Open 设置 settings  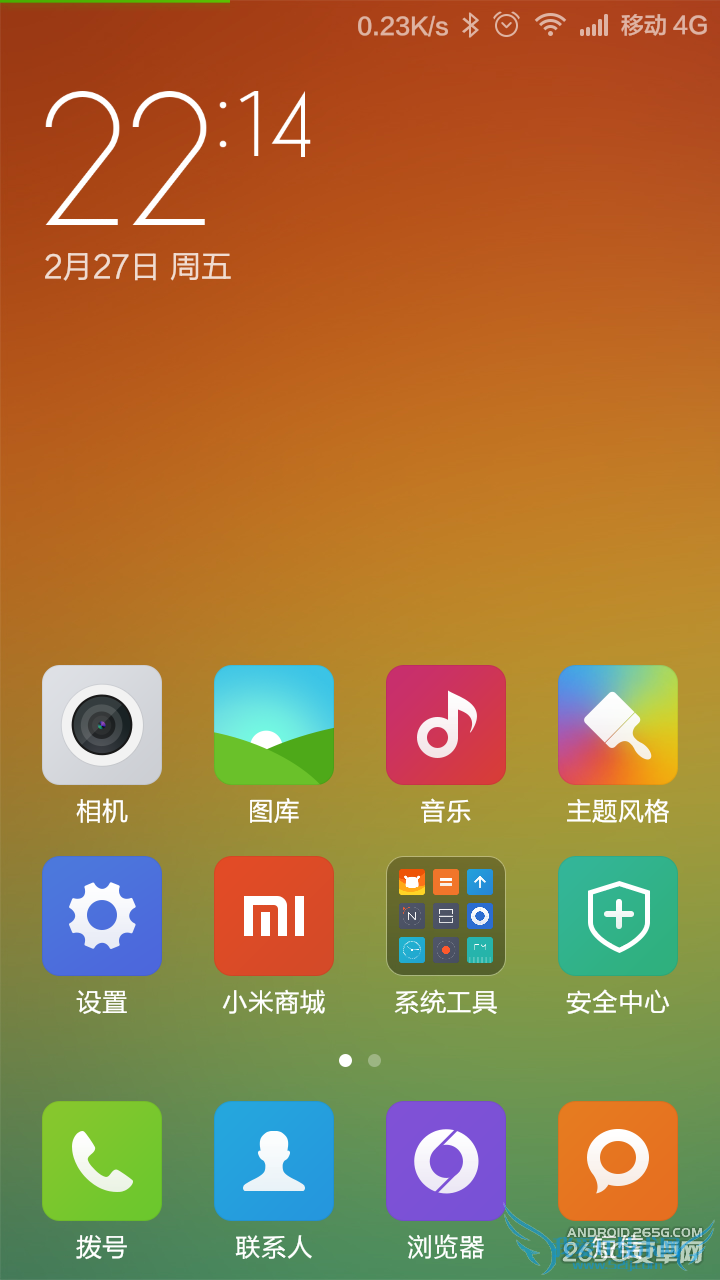click(101, 915)
